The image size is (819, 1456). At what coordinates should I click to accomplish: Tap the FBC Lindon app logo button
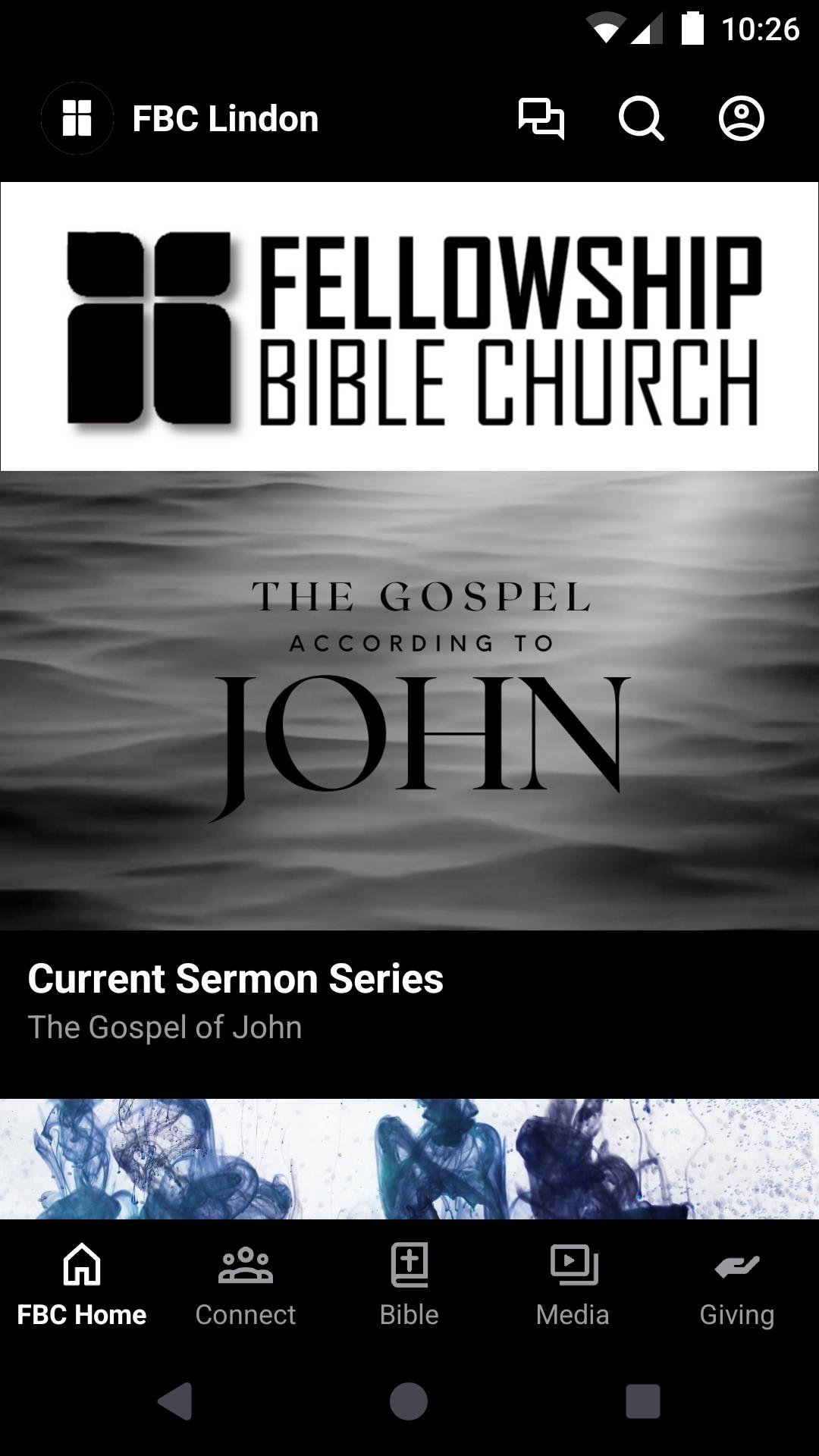[x=77, y=118]
